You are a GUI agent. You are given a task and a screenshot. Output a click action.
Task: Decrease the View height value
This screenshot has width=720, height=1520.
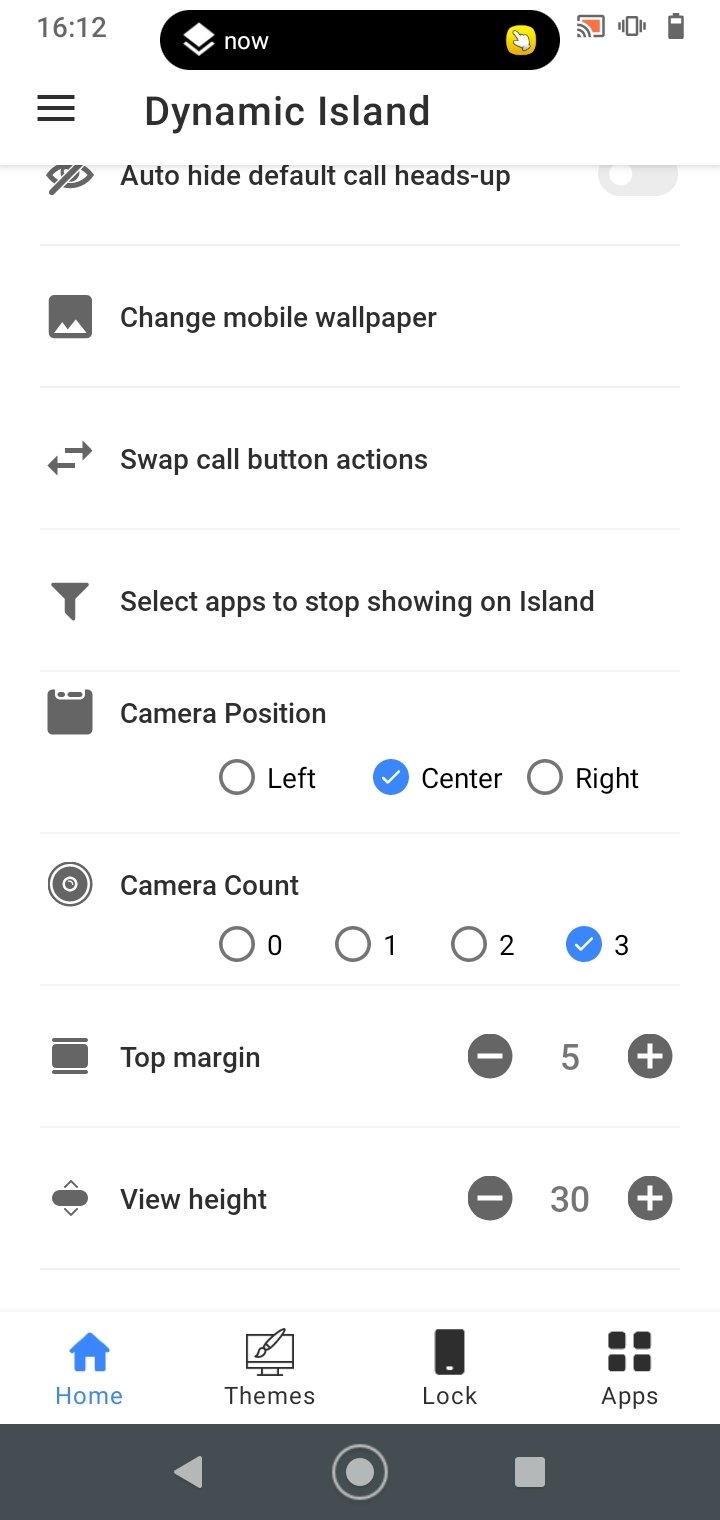(x=490, y=1198)
